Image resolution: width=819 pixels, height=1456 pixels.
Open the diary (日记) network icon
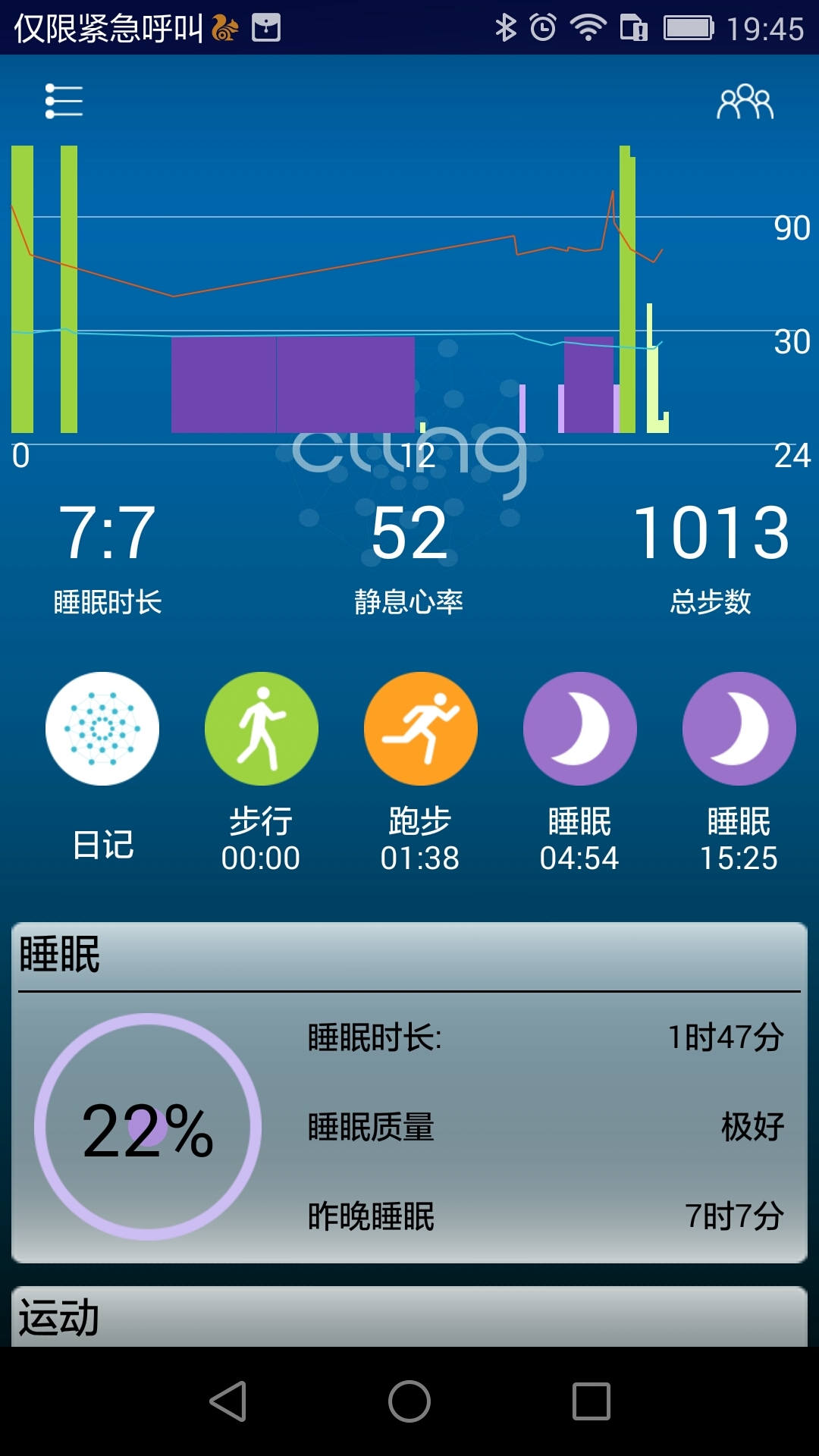coord(102,729)
